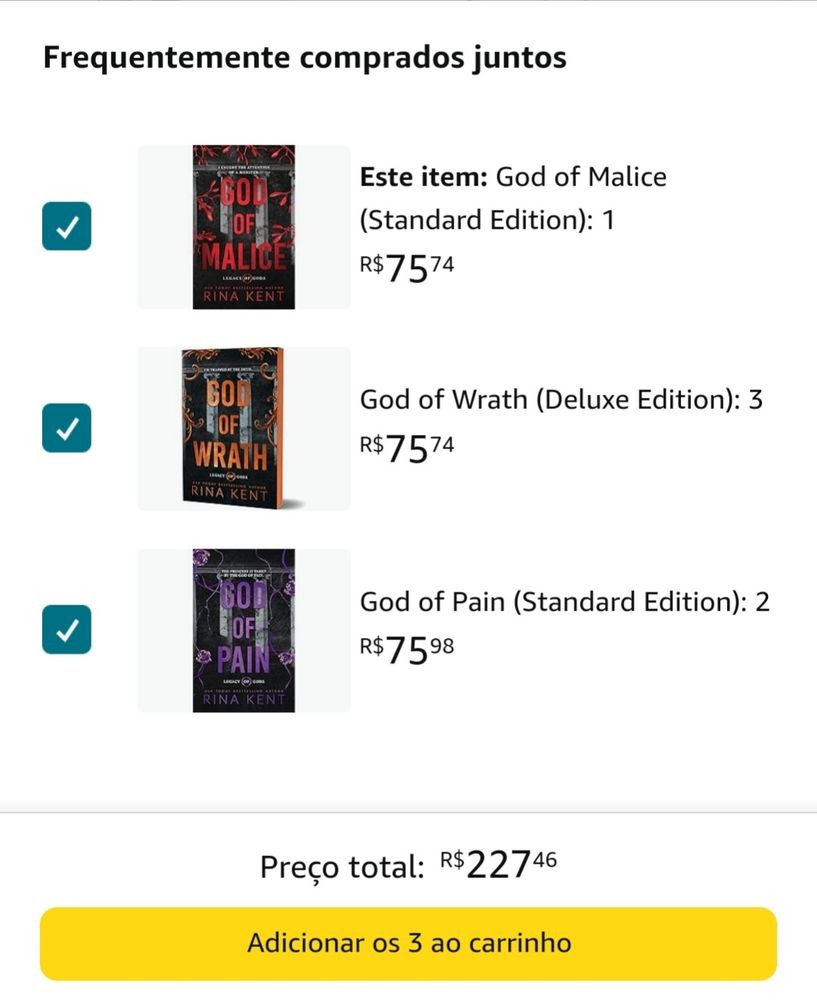This screenshot has height=1000, width=817.
Task: Open the God of Wrath book cover
Action: 243,429
